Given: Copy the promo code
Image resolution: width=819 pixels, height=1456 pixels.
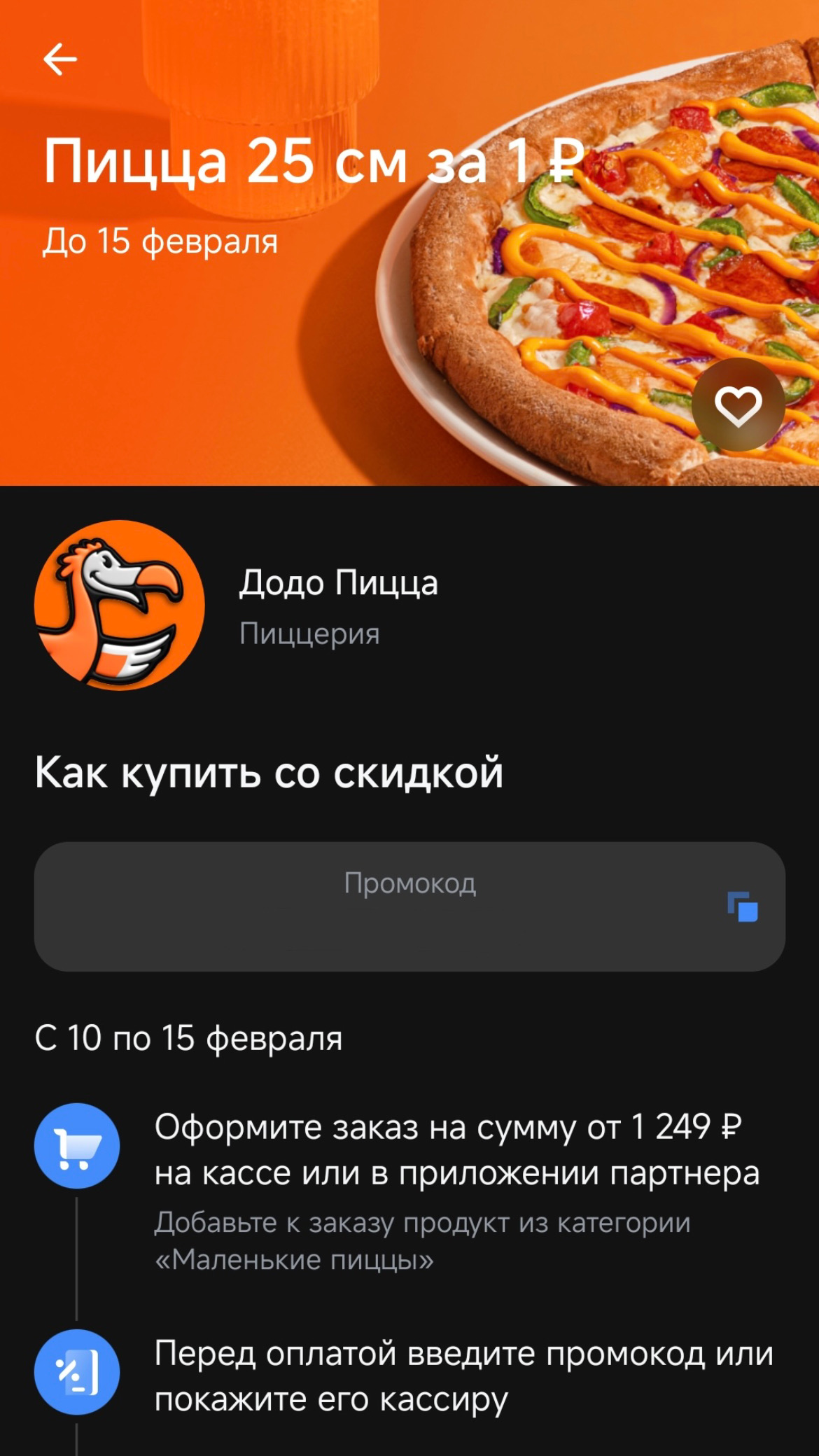Looking at the screenshot, I should tap(743, 907).
